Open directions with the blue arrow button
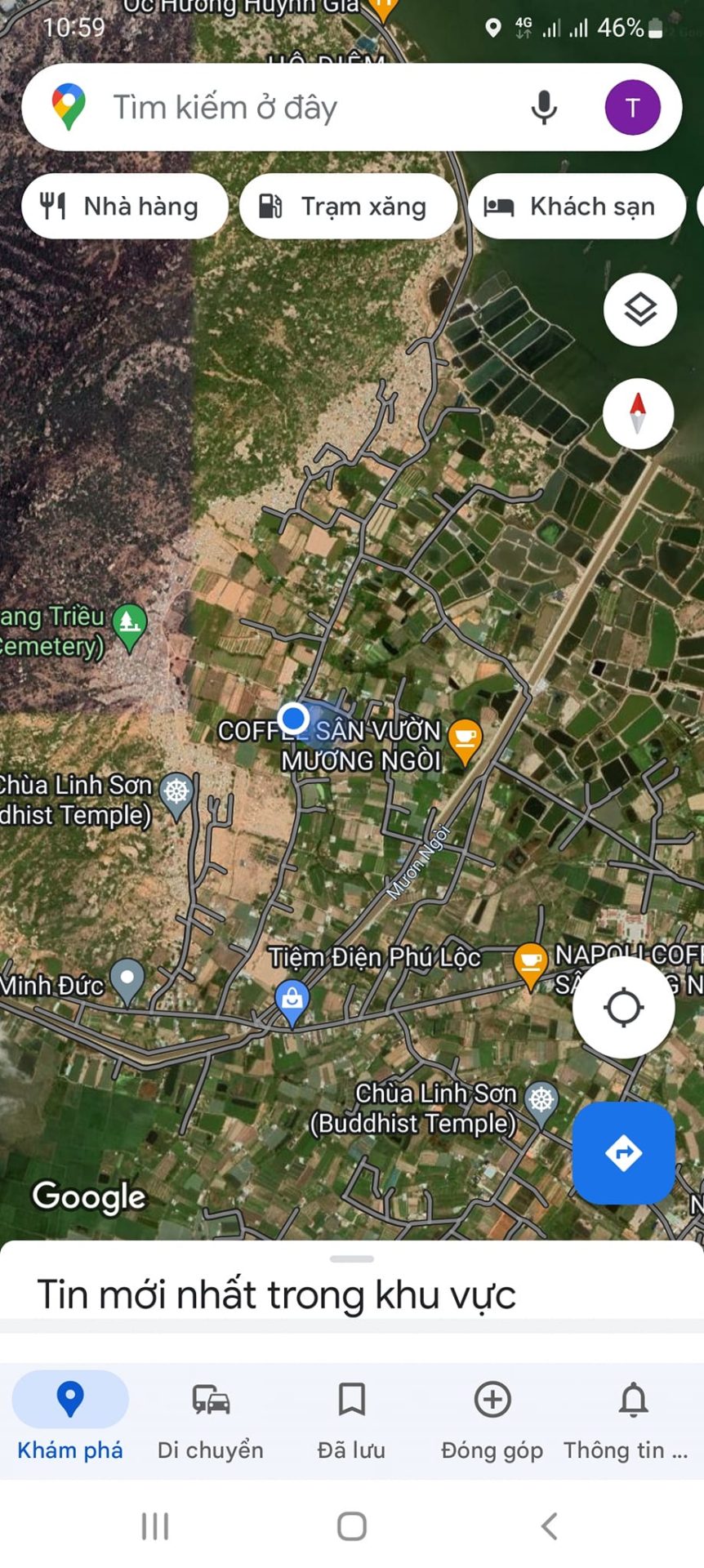The image size is (704, 1568). pos(623,1152)
